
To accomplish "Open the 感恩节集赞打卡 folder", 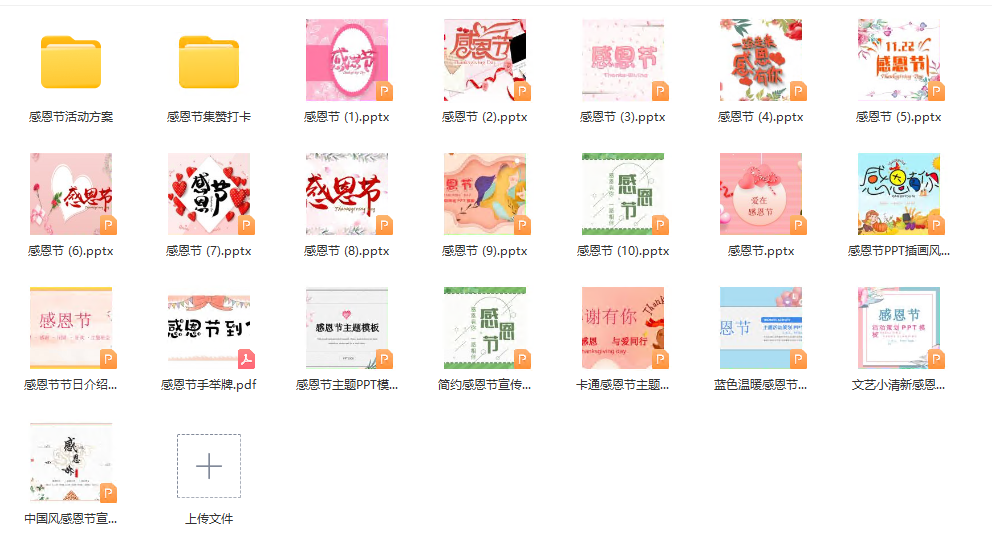I will (x=209, y=61).
